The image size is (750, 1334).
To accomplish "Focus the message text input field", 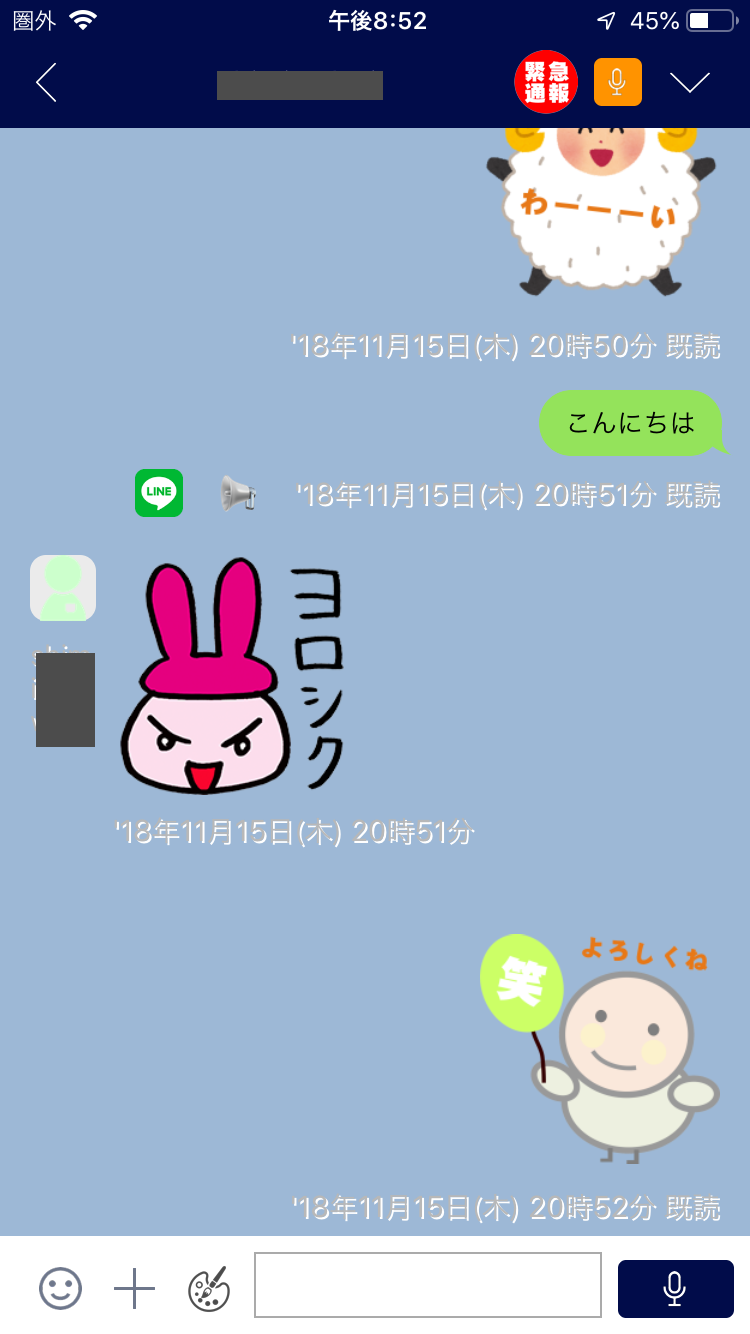I will 428,1285.
